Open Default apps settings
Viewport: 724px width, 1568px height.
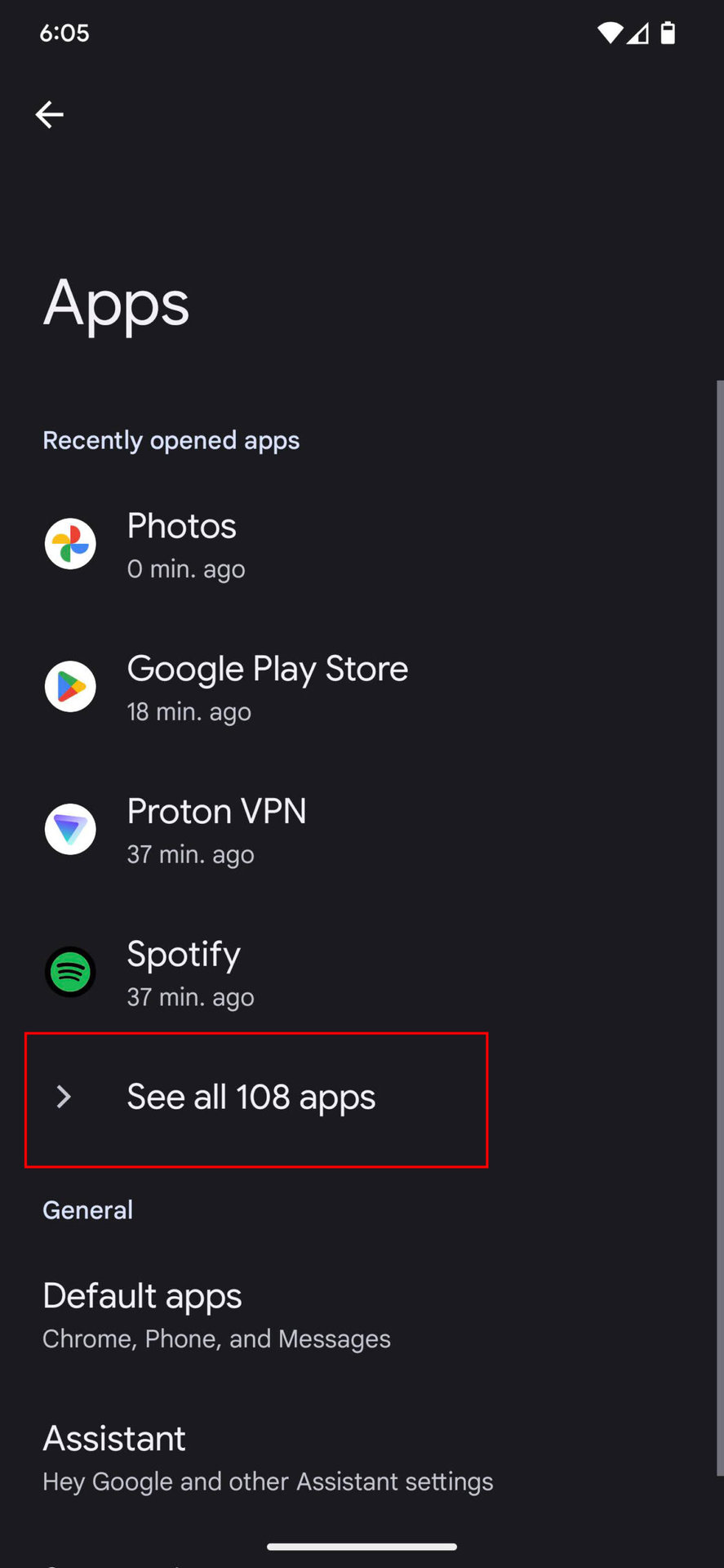click(x=216, y=1315)
